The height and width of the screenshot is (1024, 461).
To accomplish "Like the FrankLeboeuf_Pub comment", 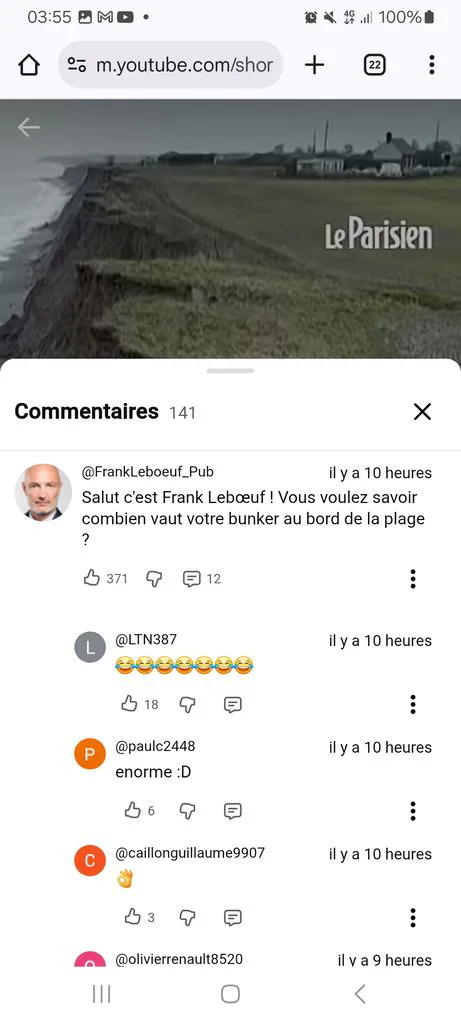I will (91, 578).
